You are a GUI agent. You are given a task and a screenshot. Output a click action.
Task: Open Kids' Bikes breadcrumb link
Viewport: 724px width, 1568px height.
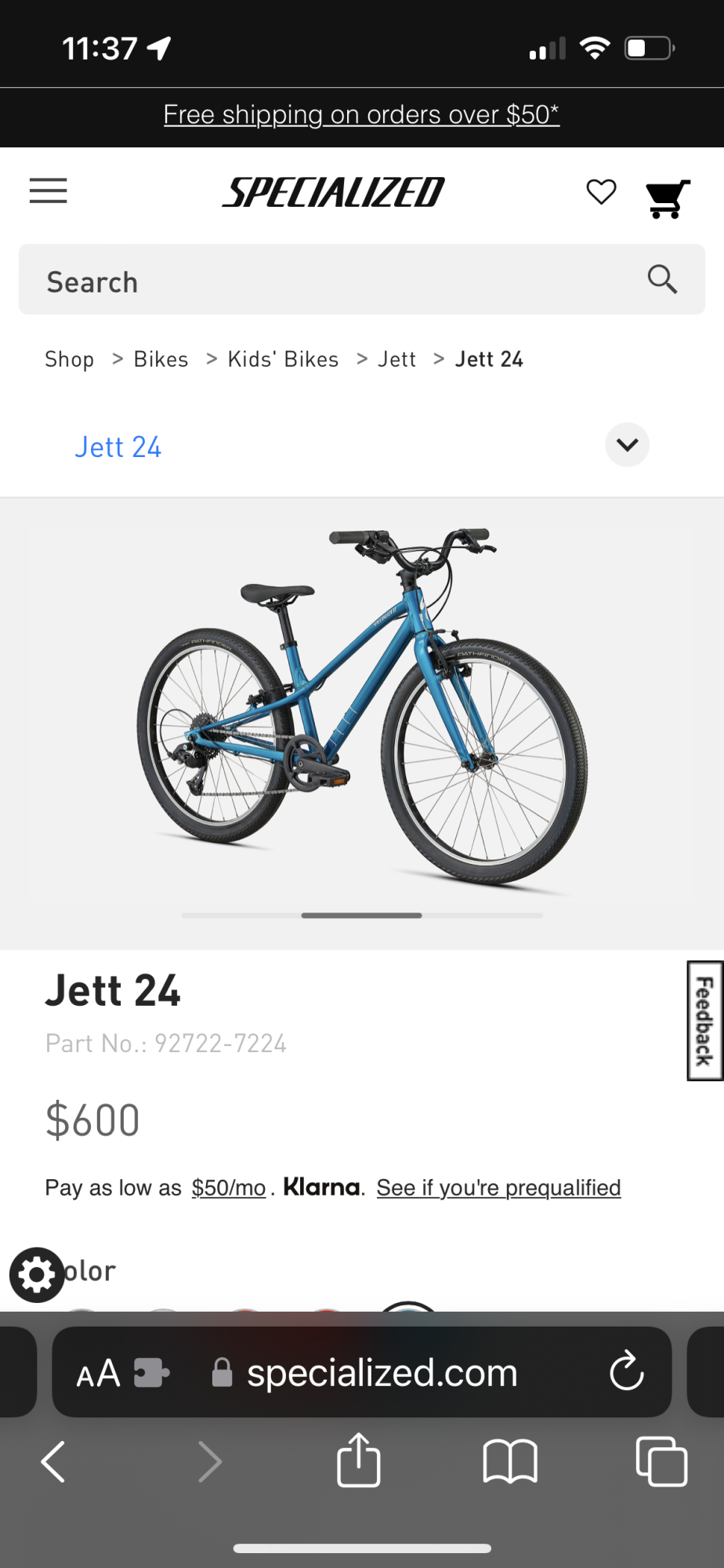[283, 360]
